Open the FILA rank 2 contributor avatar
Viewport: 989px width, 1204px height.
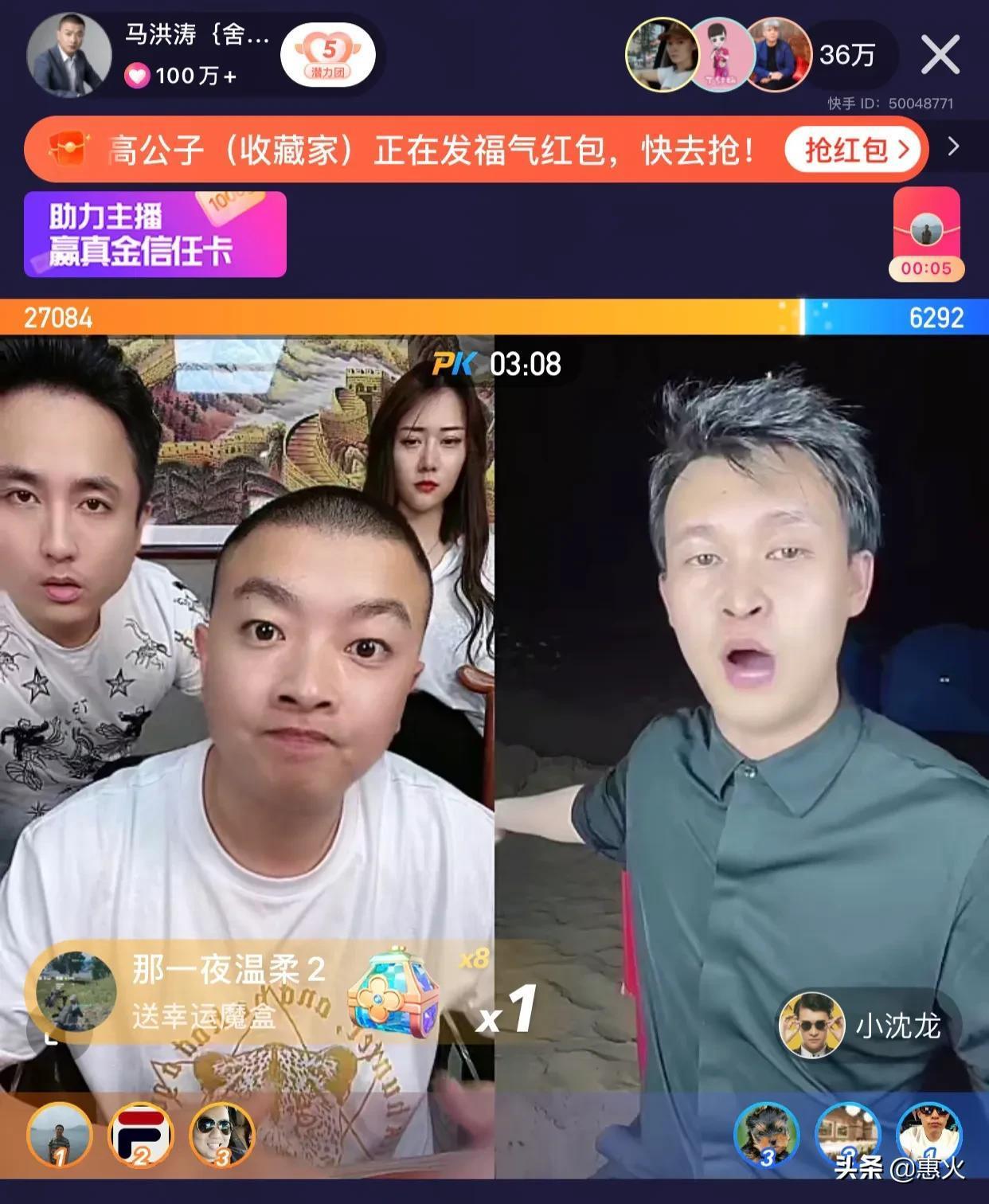point(141,1135)
